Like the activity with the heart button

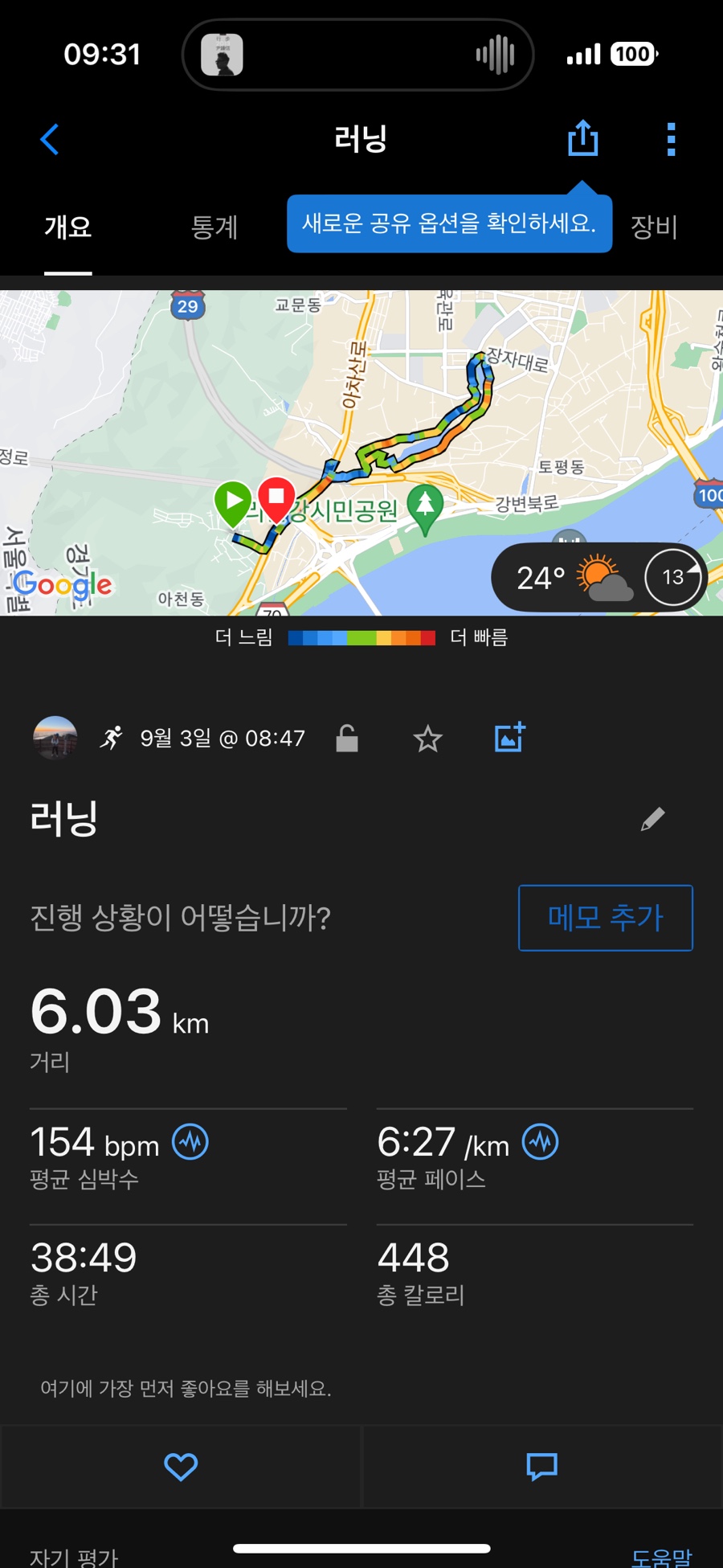180,1466
